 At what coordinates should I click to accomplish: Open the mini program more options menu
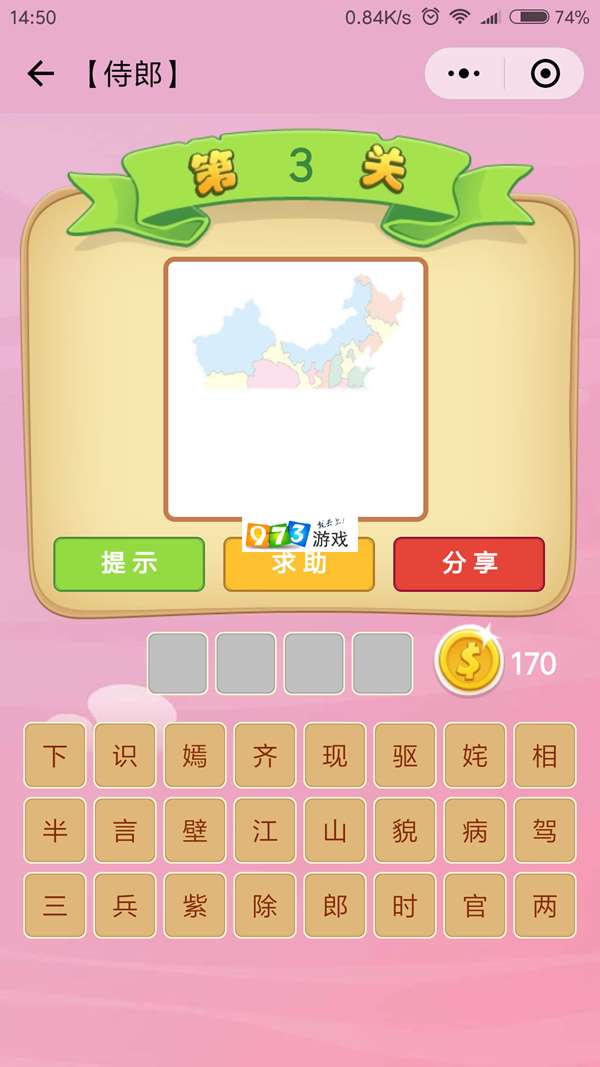coord(464,74)
